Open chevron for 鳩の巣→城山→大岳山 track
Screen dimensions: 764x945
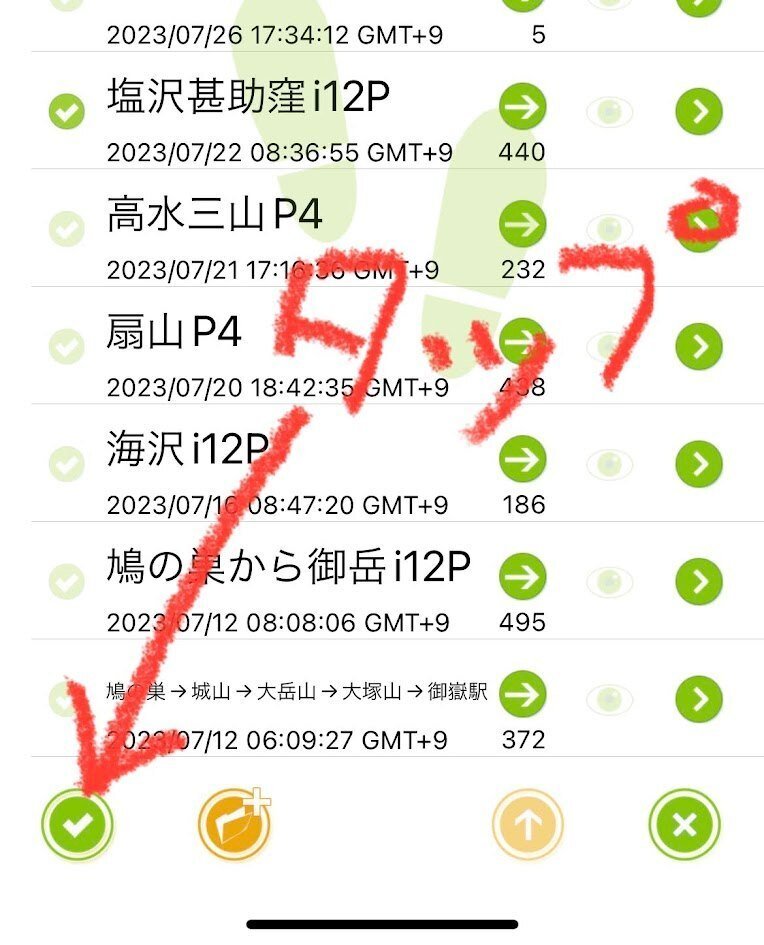coord(699,697)
